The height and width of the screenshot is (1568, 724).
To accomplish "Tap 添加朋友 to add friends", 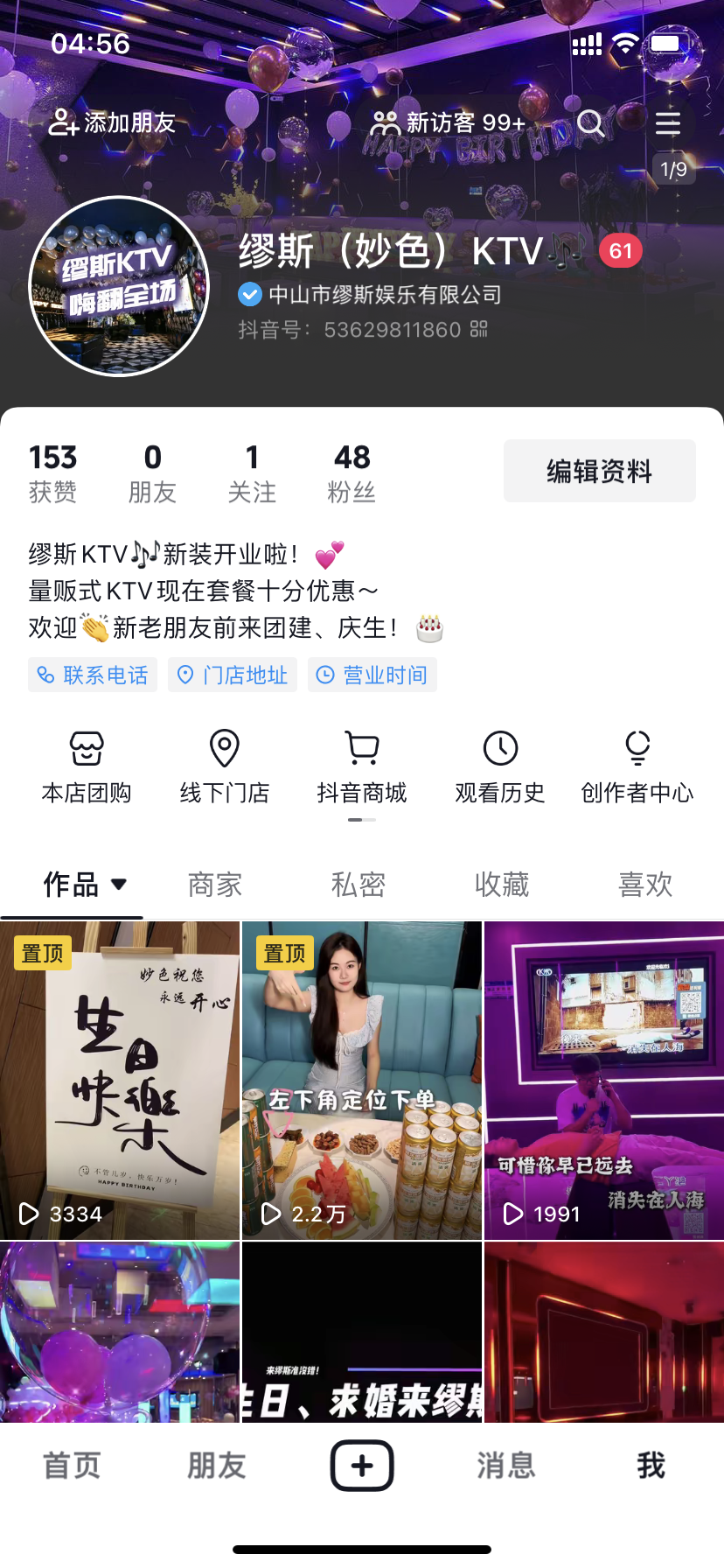I will [x=112, y=122].
